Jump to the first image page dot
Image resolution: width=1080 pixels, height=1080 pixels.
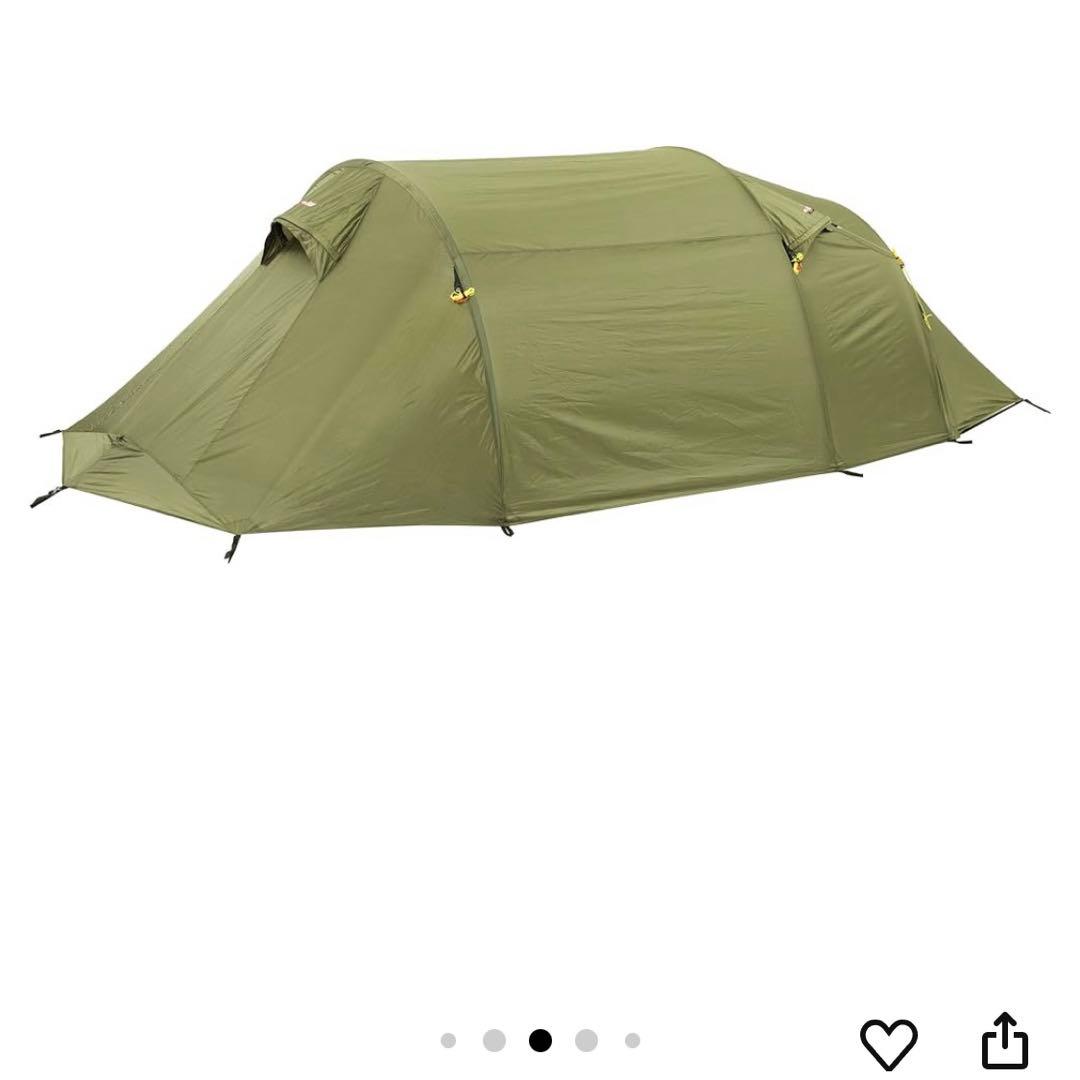click(448, 1041)
